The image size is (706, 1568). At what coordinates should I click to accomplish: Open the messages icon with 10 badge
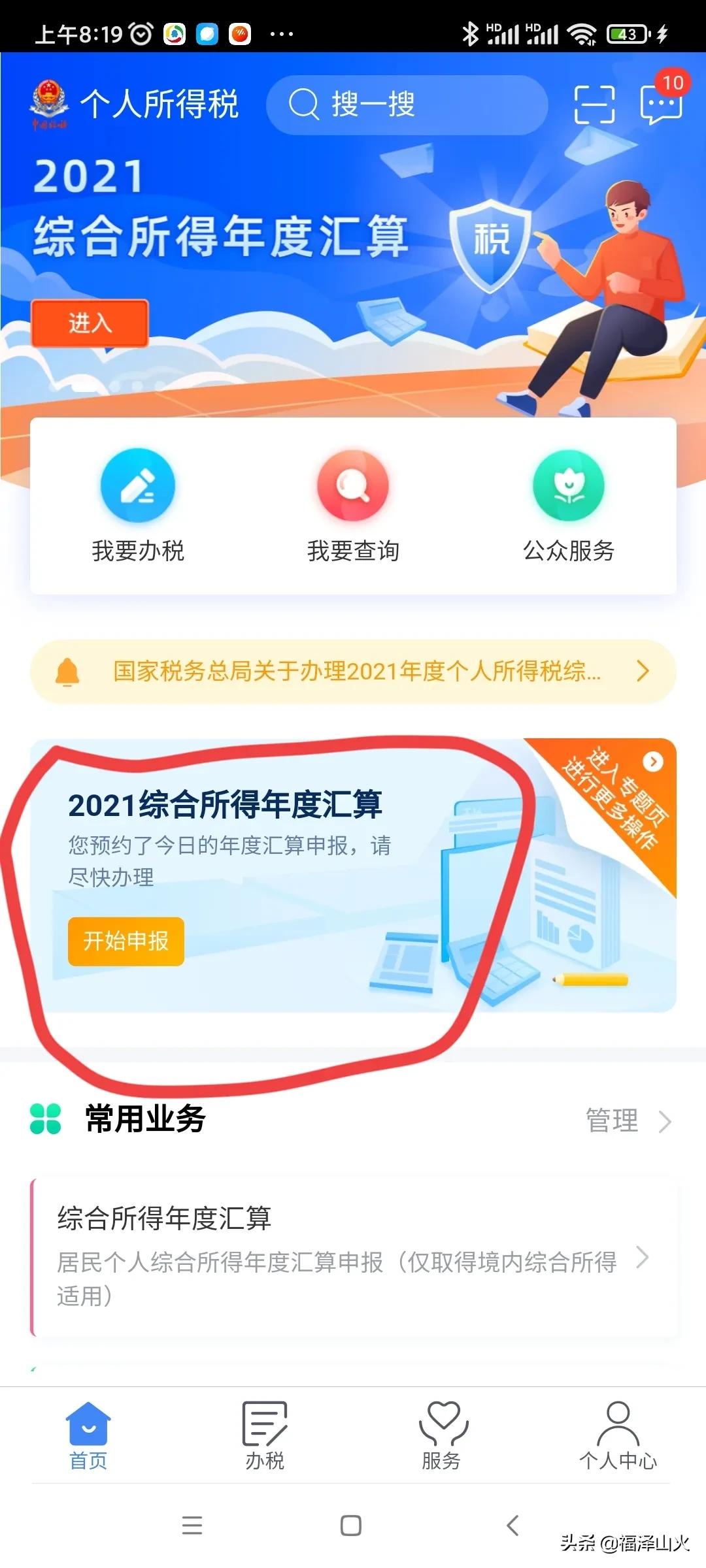661,103
